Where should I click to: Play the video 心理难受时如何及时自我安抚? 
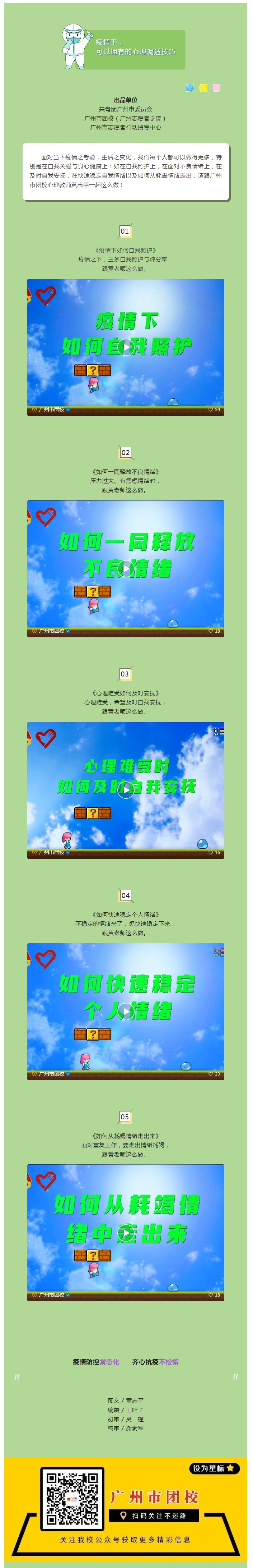(x=125, y=790)
